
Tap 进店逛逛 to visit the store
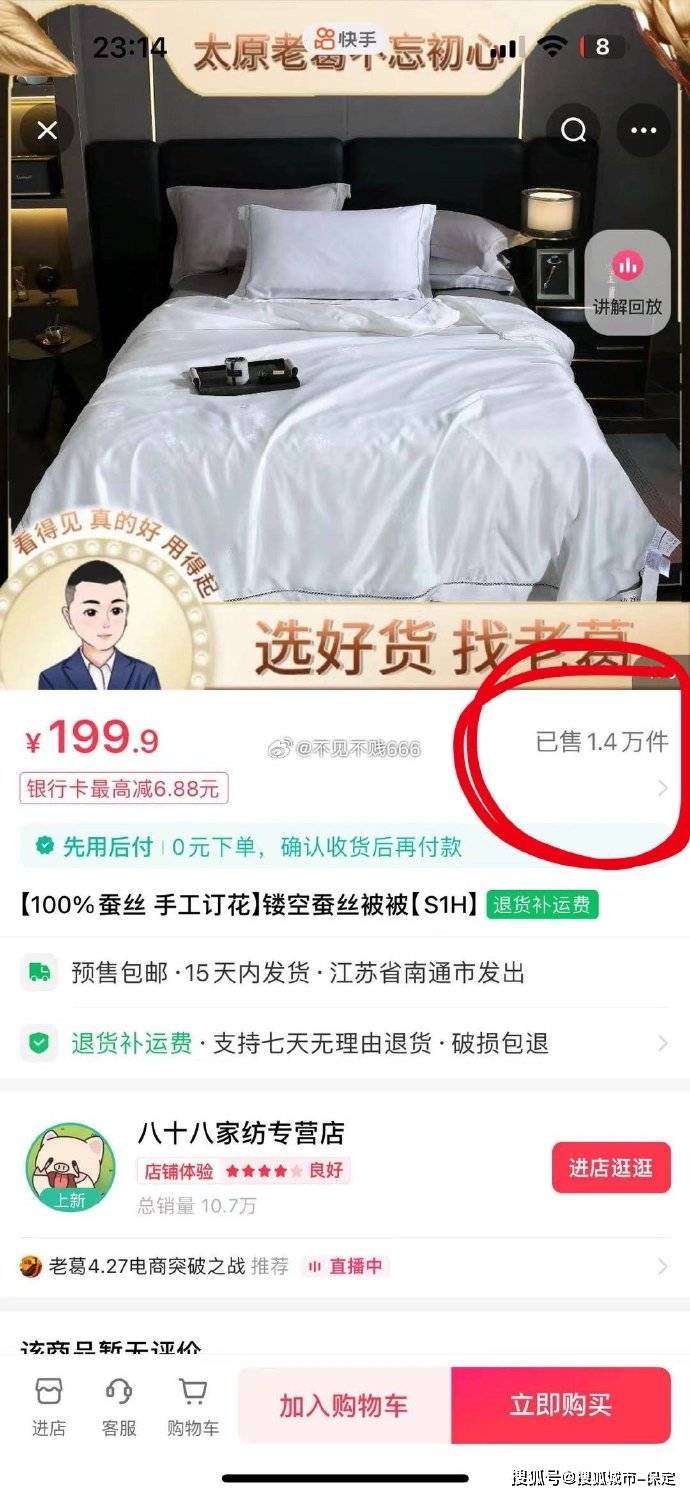point(610,1168)
